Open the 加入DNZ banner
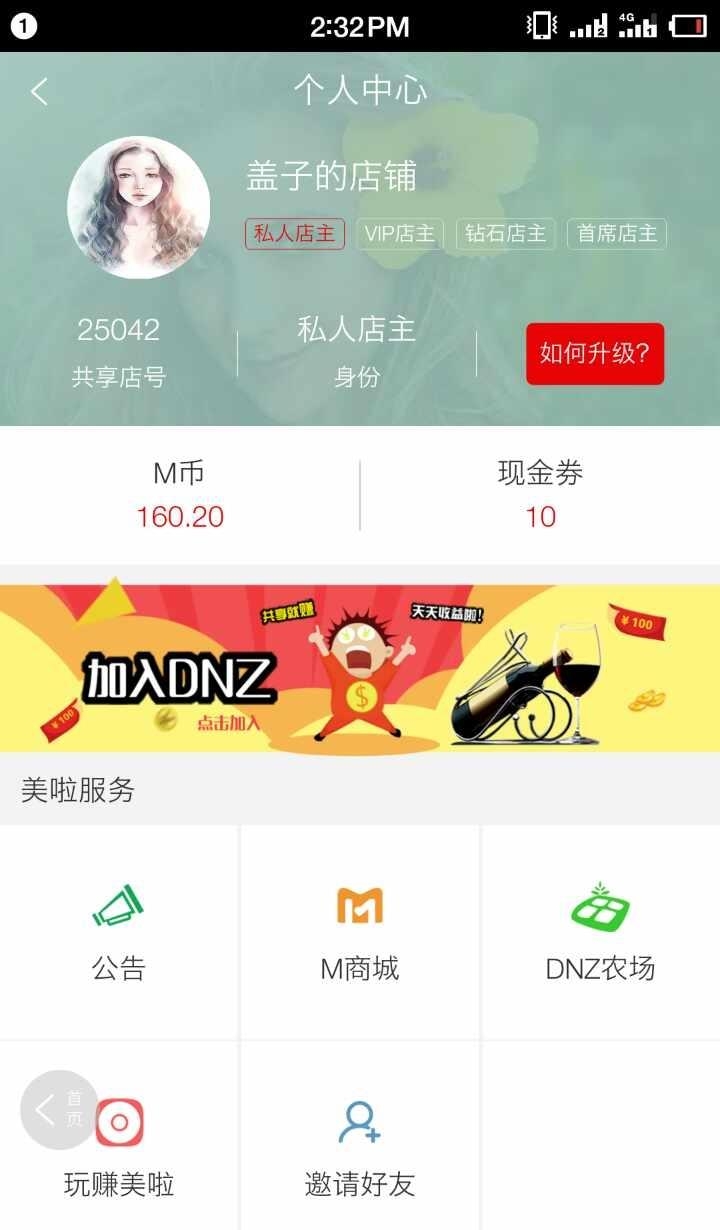This screenshot has width=720, height=1230. (360, 668)
